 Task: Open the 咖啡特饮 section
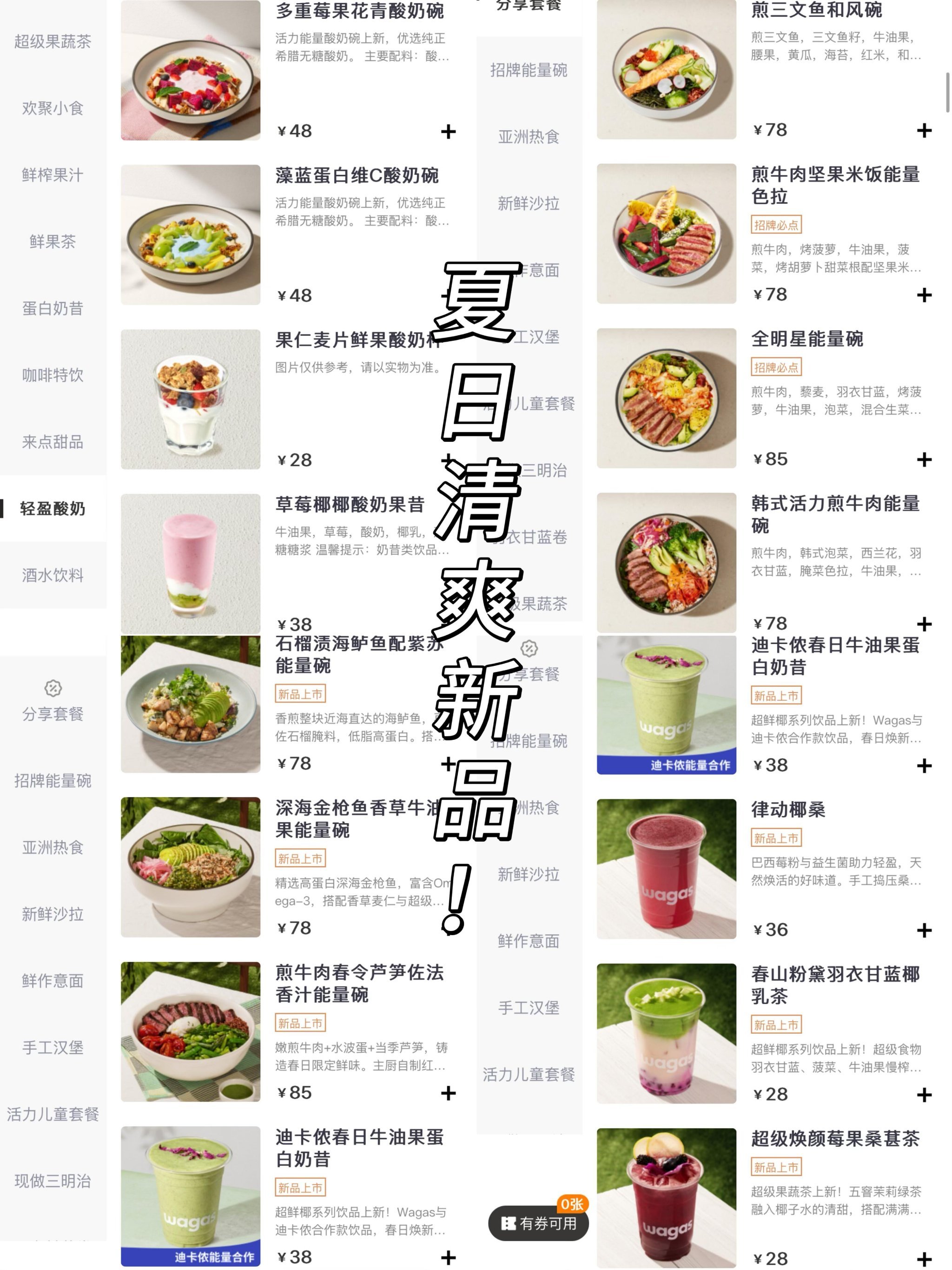pos(53,375)
